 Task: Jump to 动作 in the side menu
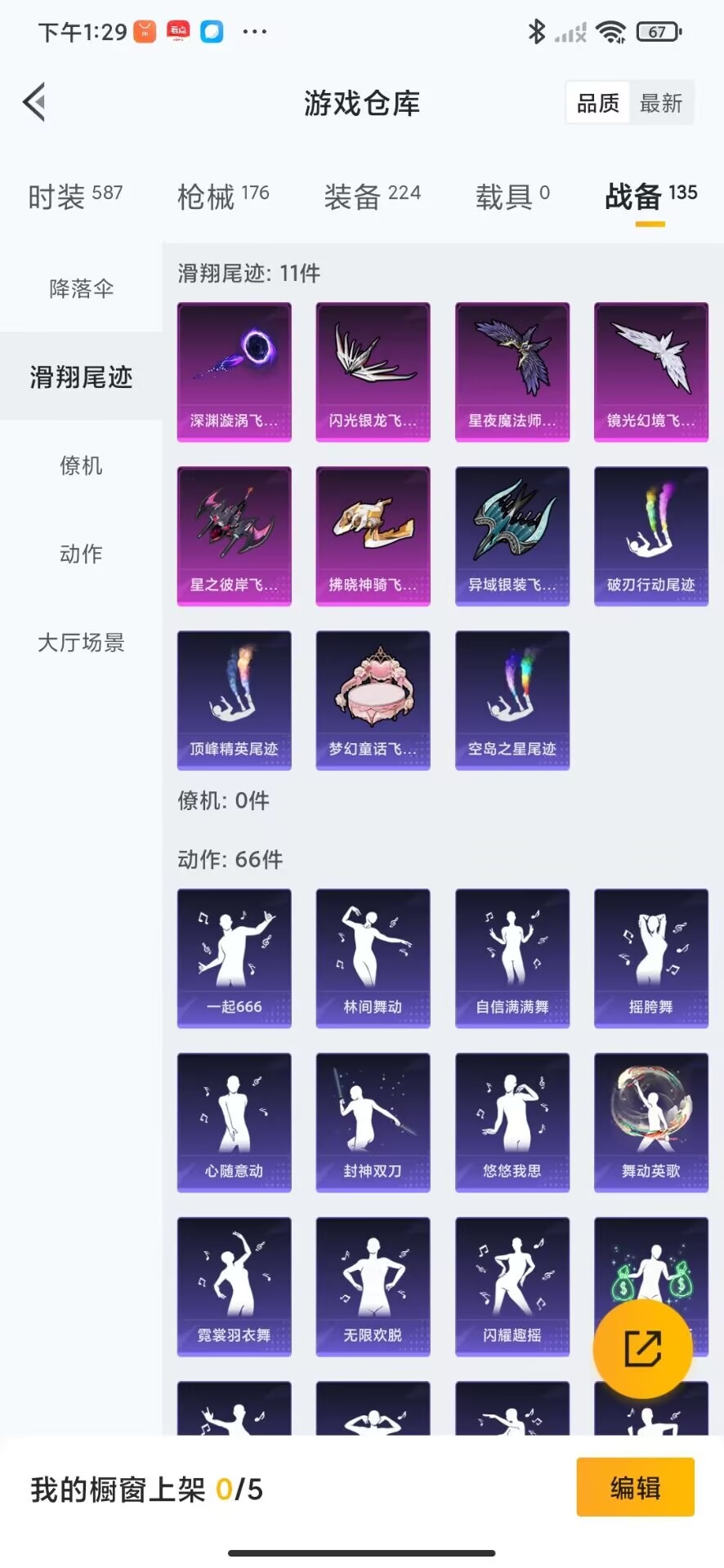[x=81, y=554]
